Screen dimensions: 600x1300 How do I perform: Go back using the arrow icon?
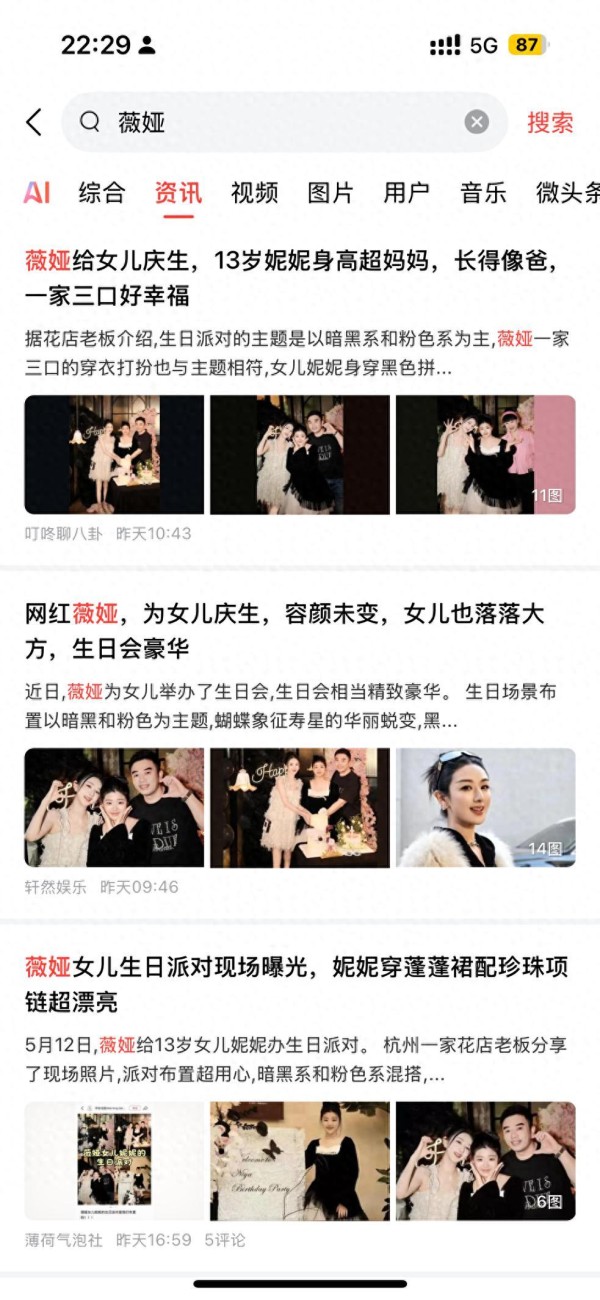click(x=34, y=122)
